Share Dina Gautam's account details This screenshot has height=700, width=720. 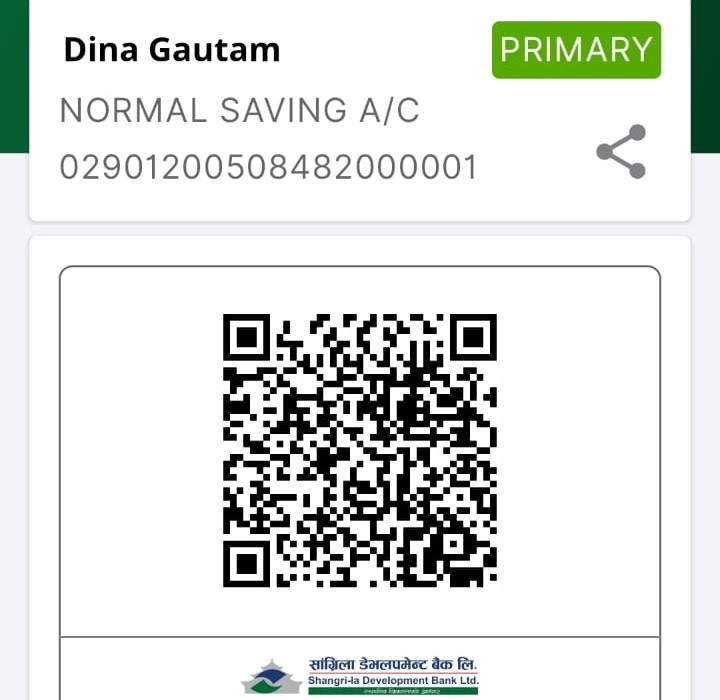[x=621, y=152]
